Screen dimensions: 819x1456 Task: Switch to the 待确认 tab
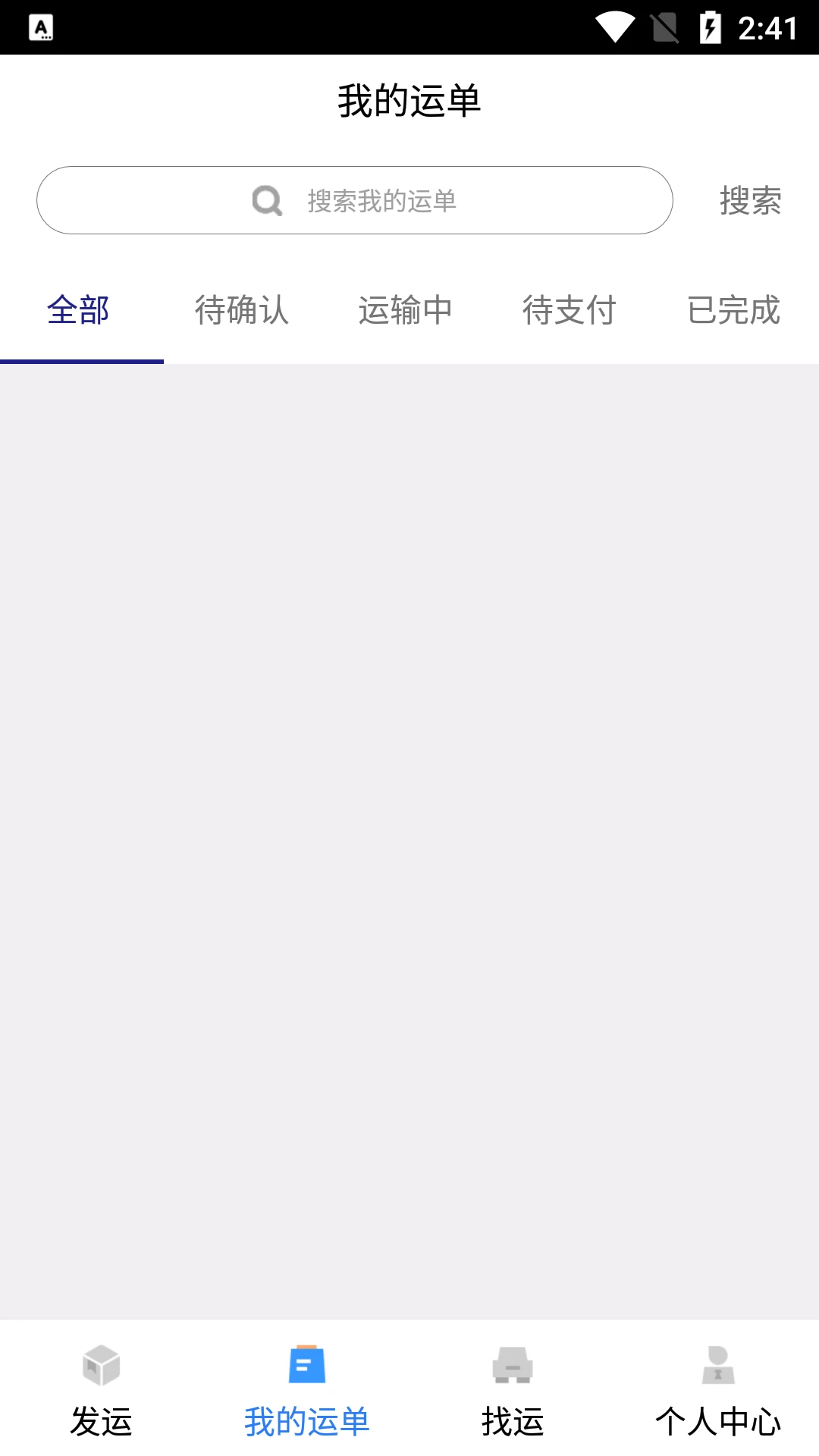[242, 311]
